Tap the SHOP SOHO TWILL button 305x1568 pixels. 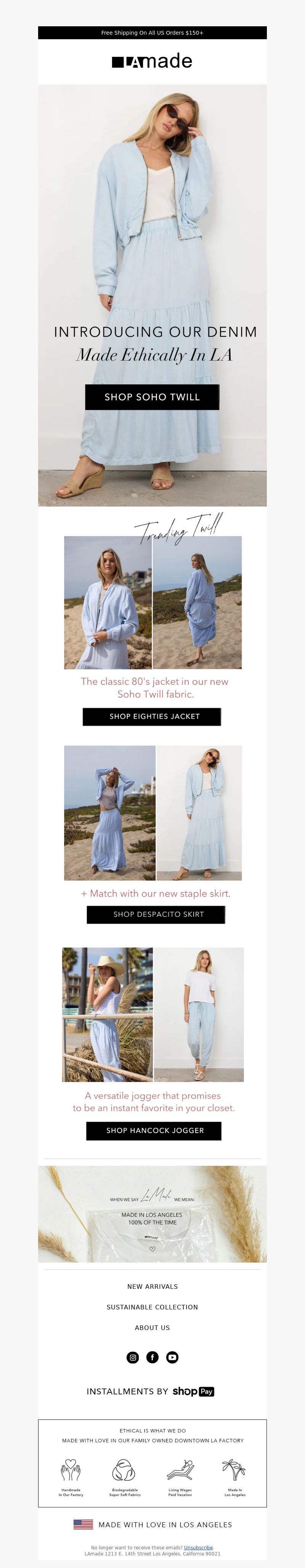point(152,397)
